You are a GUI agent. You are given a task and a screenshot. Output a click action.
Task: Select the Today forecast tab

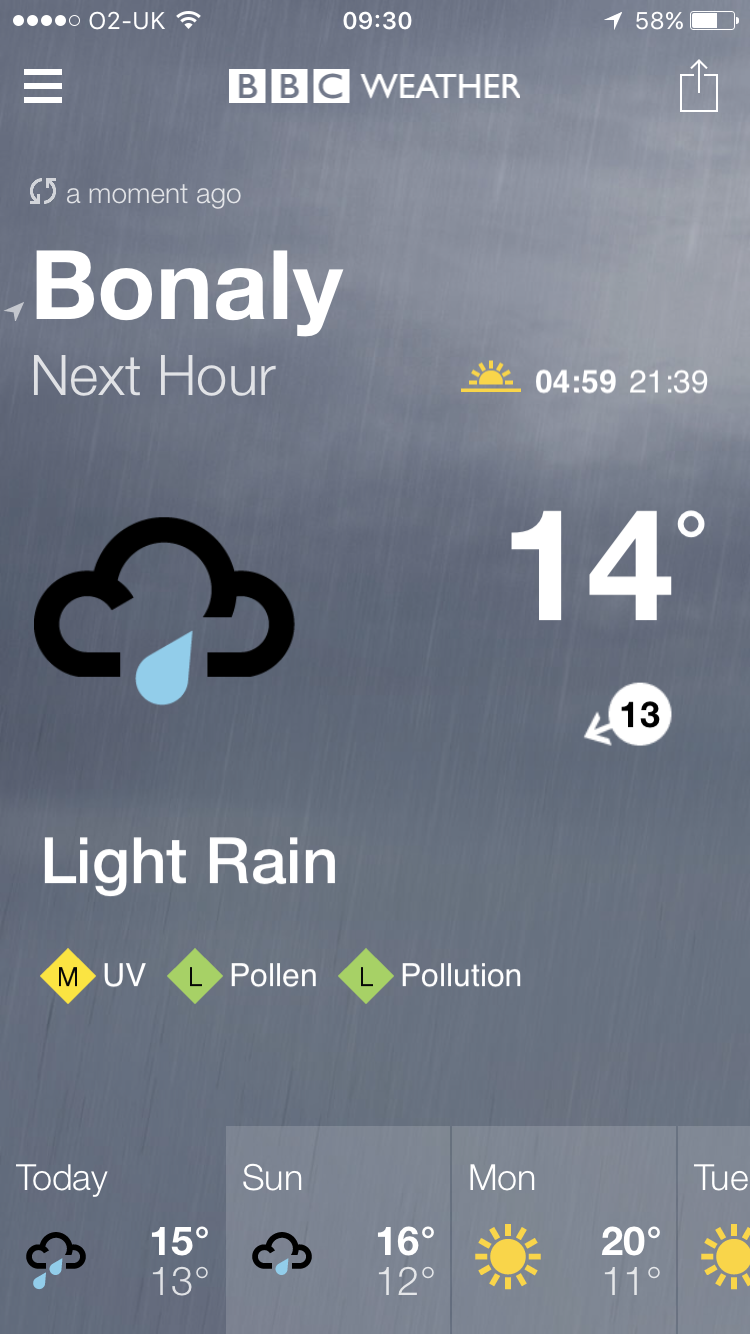[112, 1230]
